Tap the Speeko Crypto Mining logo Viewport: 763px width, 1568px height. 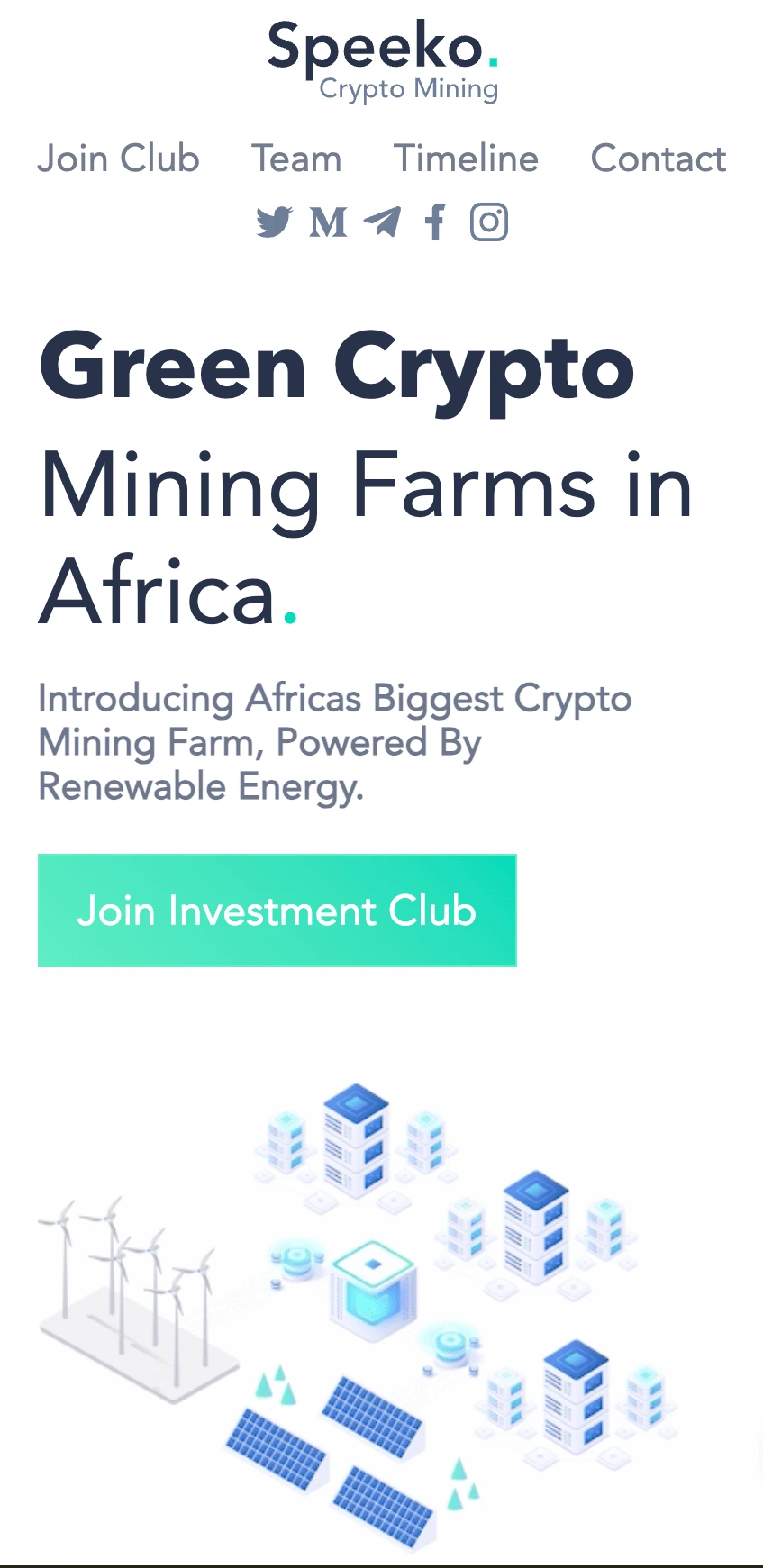(383, 61)
